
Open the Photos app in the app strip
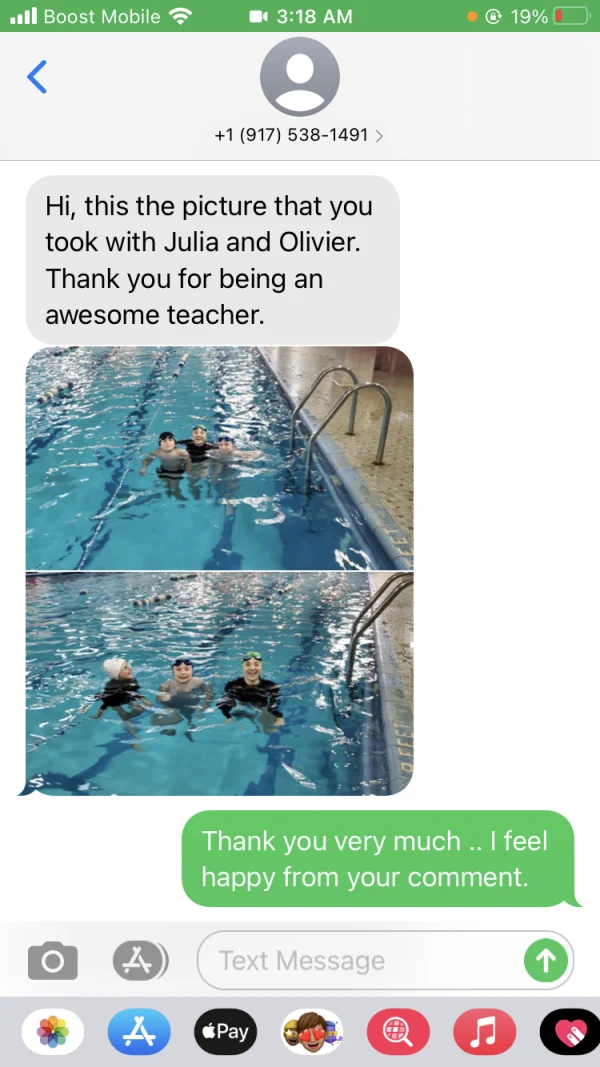pyautogui.click(x=52, y=1032)
